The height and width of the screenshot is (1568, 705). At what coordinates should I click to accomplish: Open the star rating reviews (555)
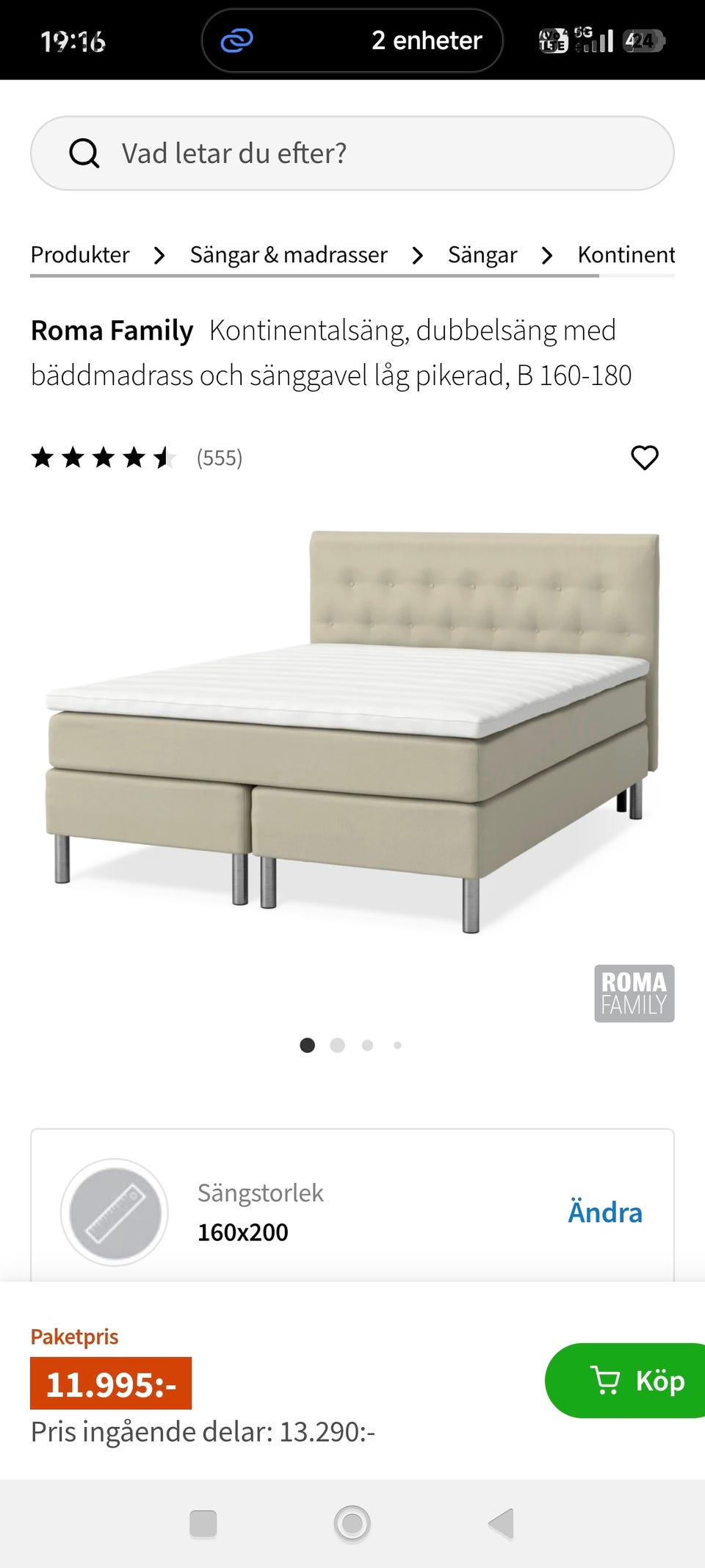(137, 458)
